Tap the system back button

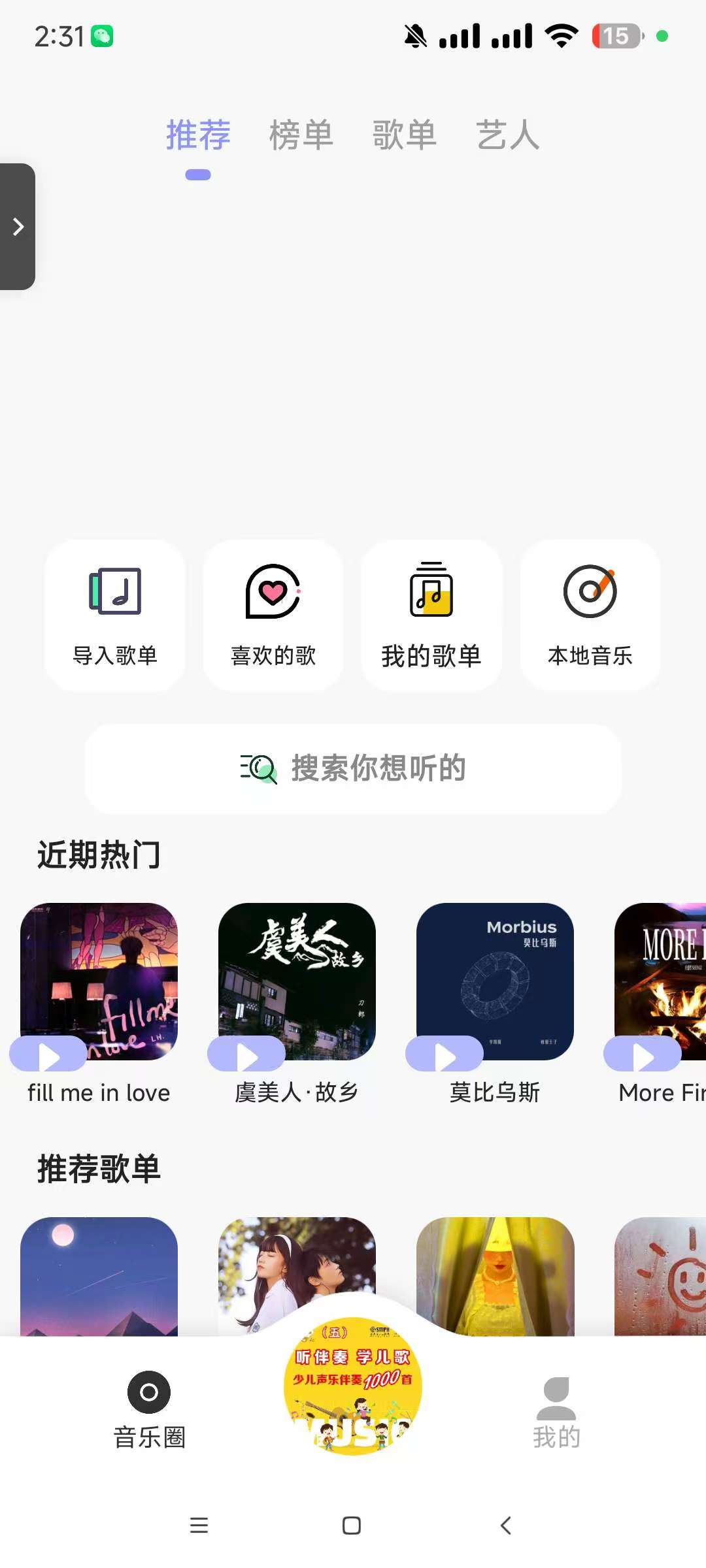[505, 1526]
